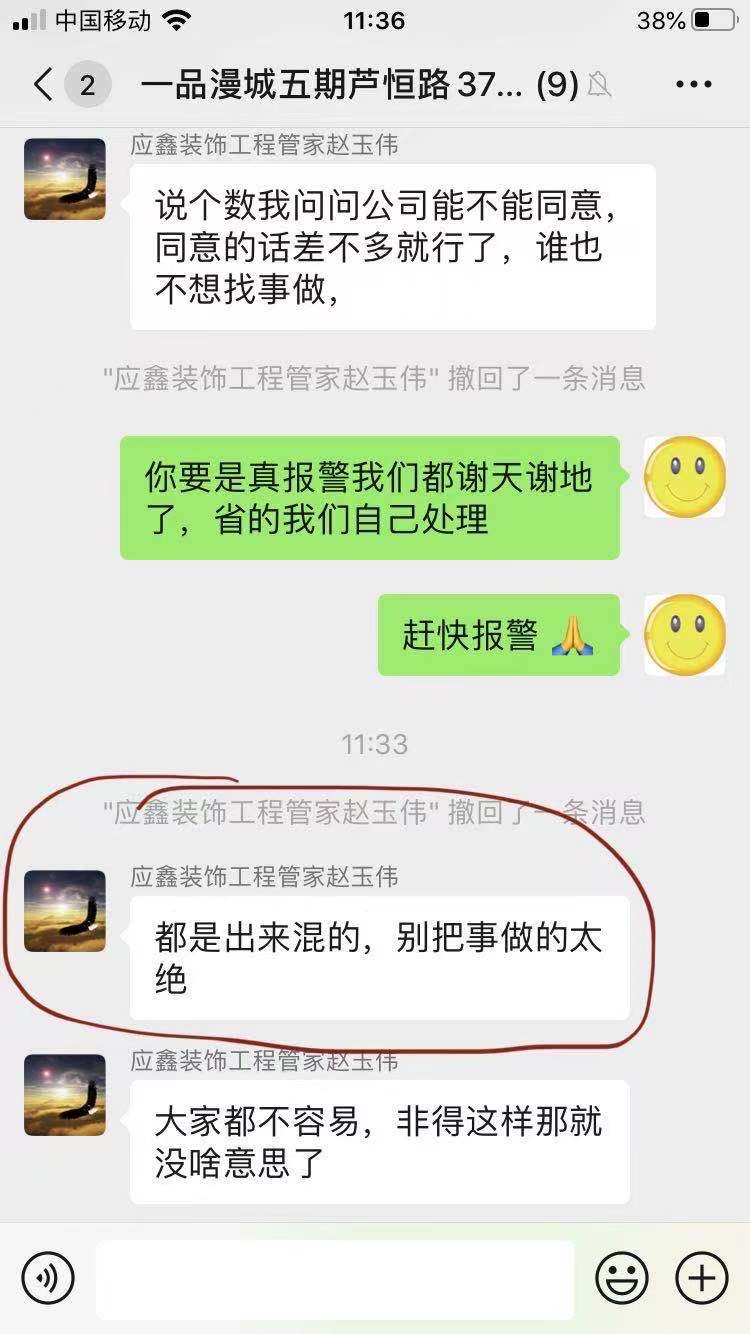Tap smiley avatar next to "赶快报警" message

pyautogui.click(x=685, y=634)
